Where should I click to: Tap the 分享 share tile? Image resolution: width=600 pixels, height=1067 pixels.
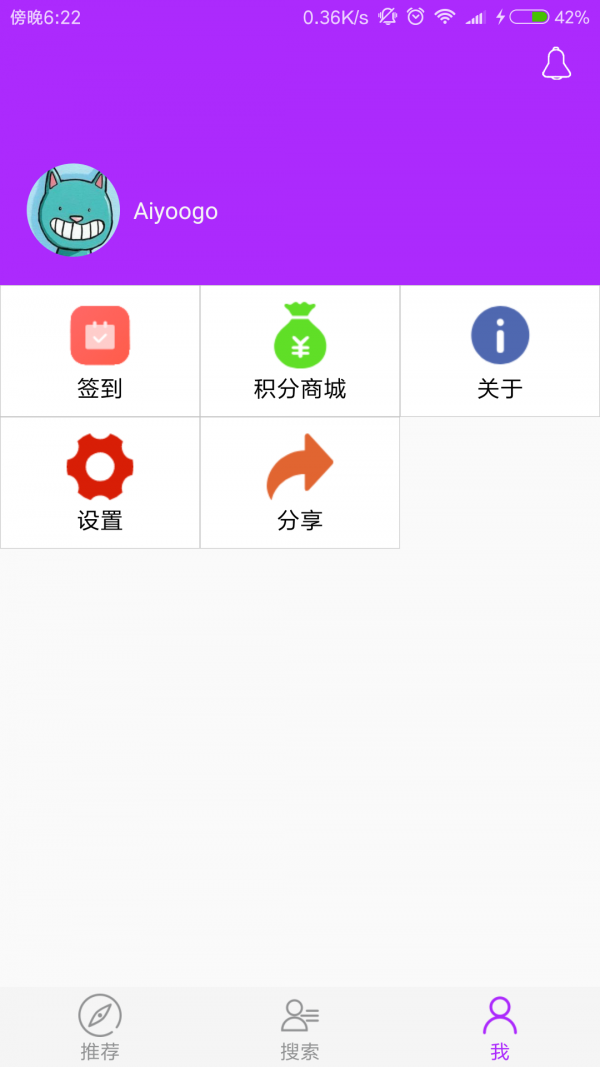coord(300,483)
